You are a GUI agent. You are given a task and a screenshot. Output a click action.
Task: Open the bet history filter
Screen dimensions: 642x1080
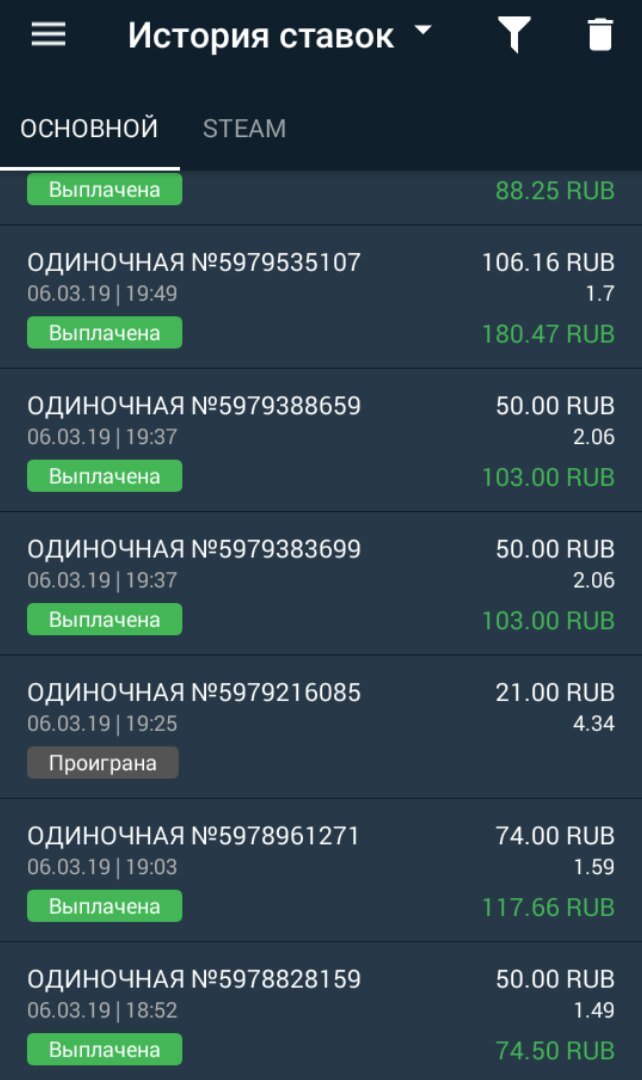click(513, 36)
